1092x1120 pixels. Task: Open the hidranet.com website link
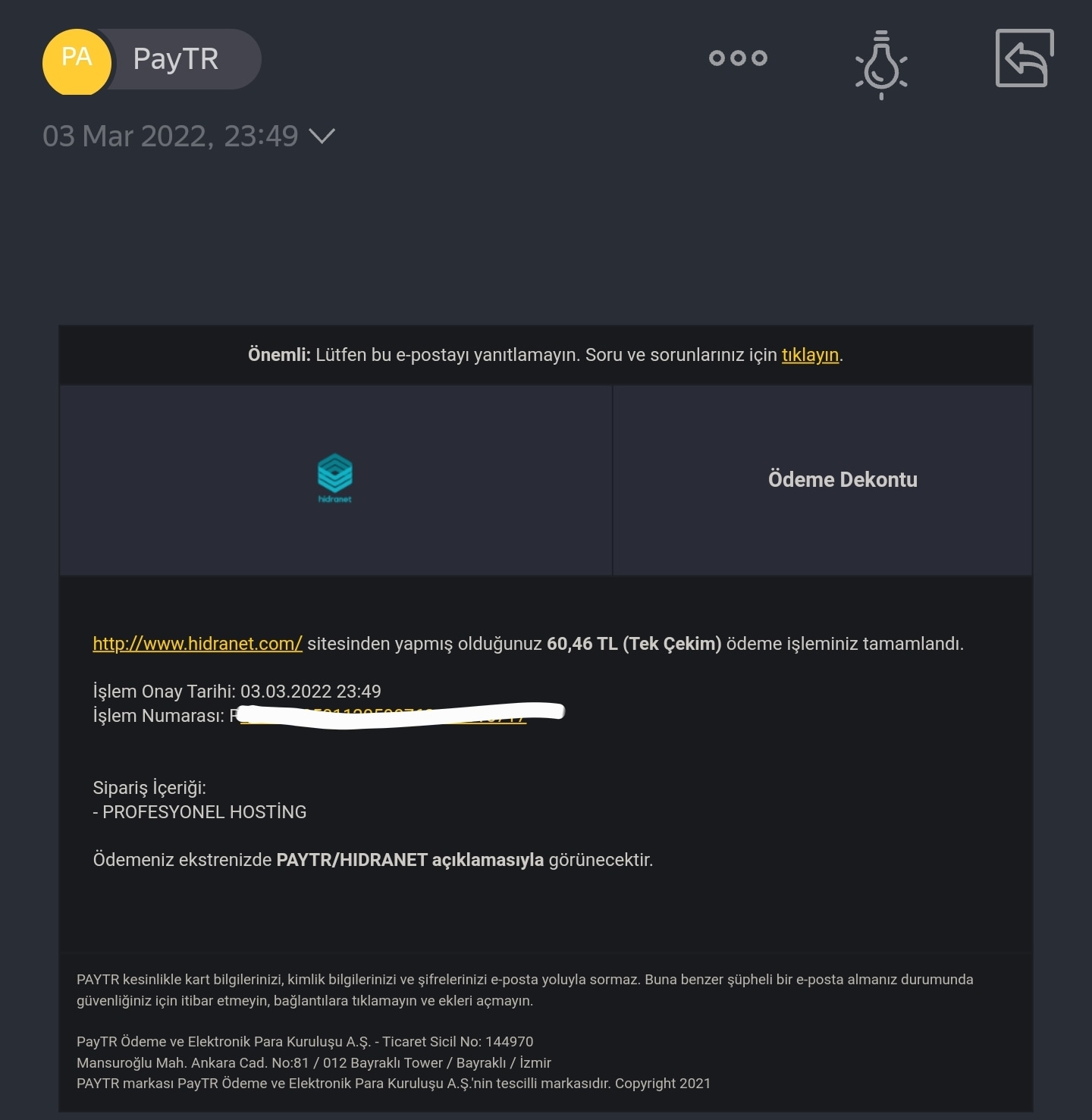[x=197, y=644]
